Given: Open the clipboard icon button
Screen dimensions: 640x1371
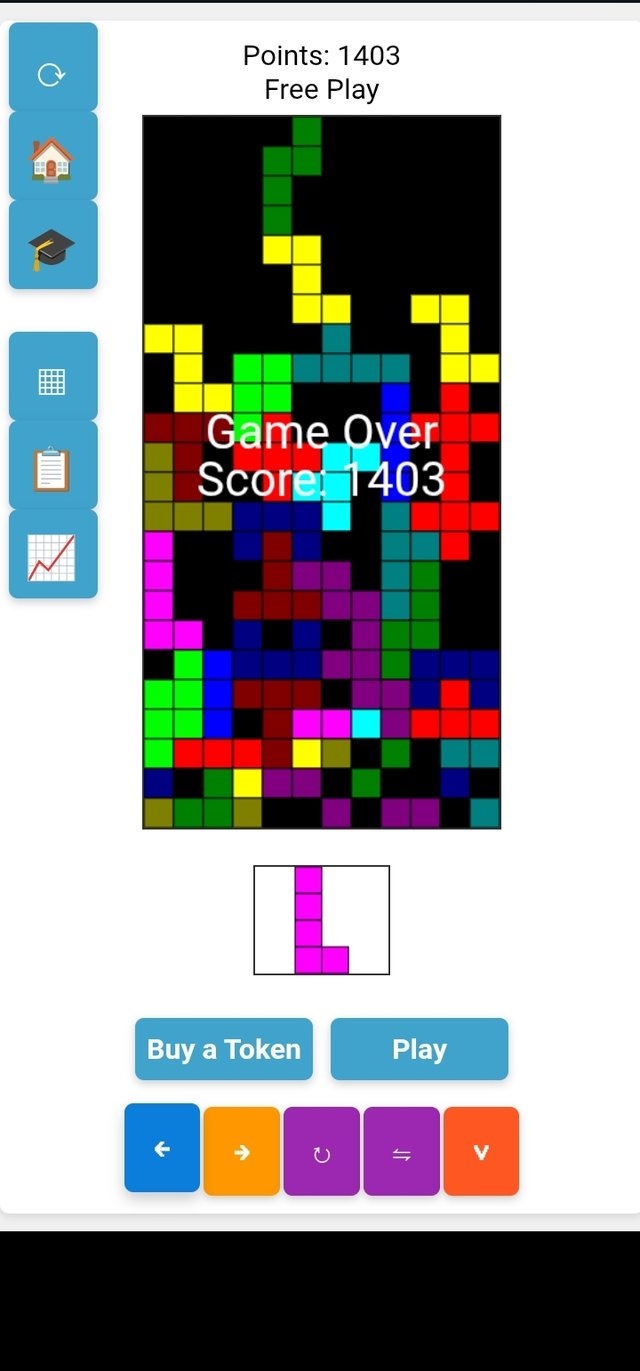Looking at the screenshot, I should click(x=52, y=466).
